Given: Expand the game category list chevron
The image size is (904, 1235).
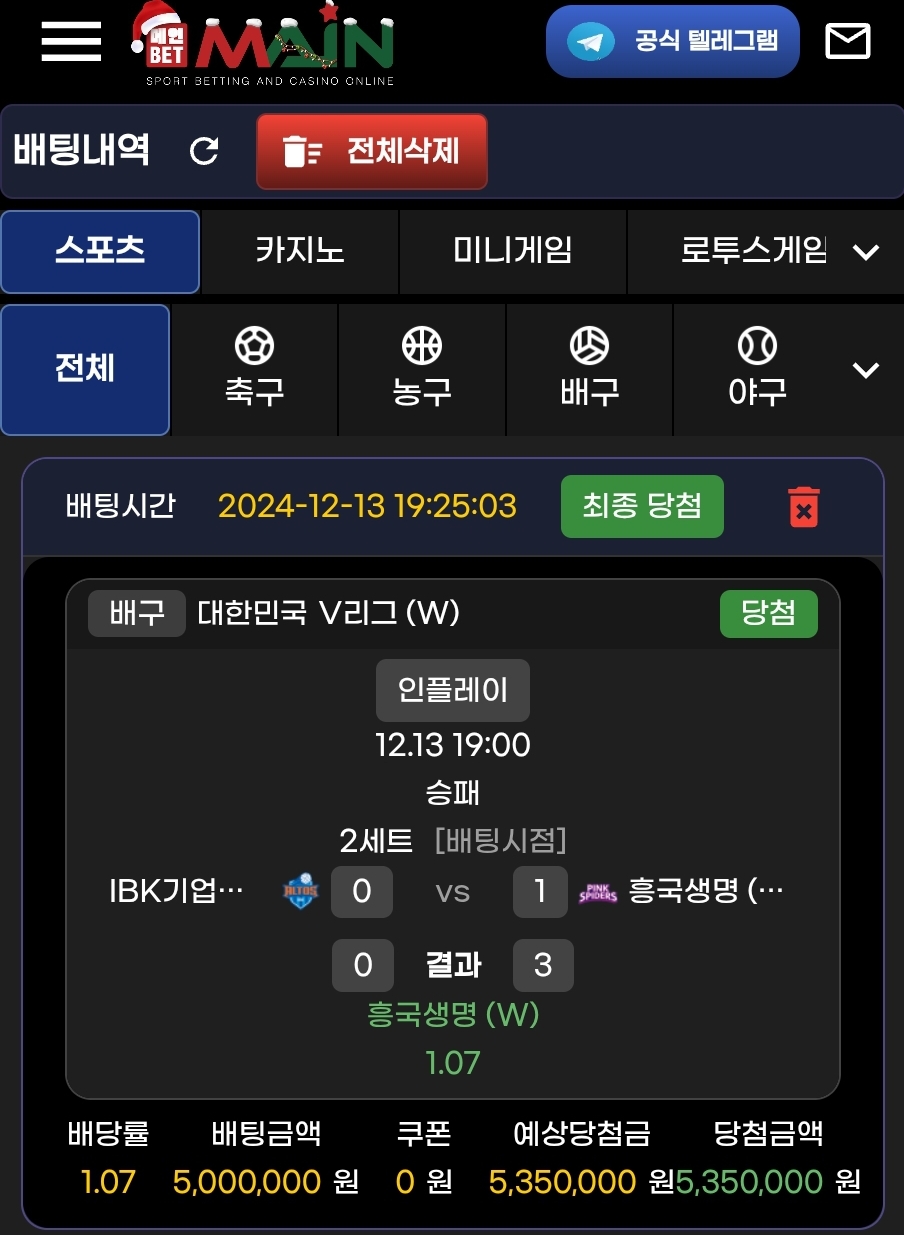Looking at the screenshot, I should coord(865,252).
